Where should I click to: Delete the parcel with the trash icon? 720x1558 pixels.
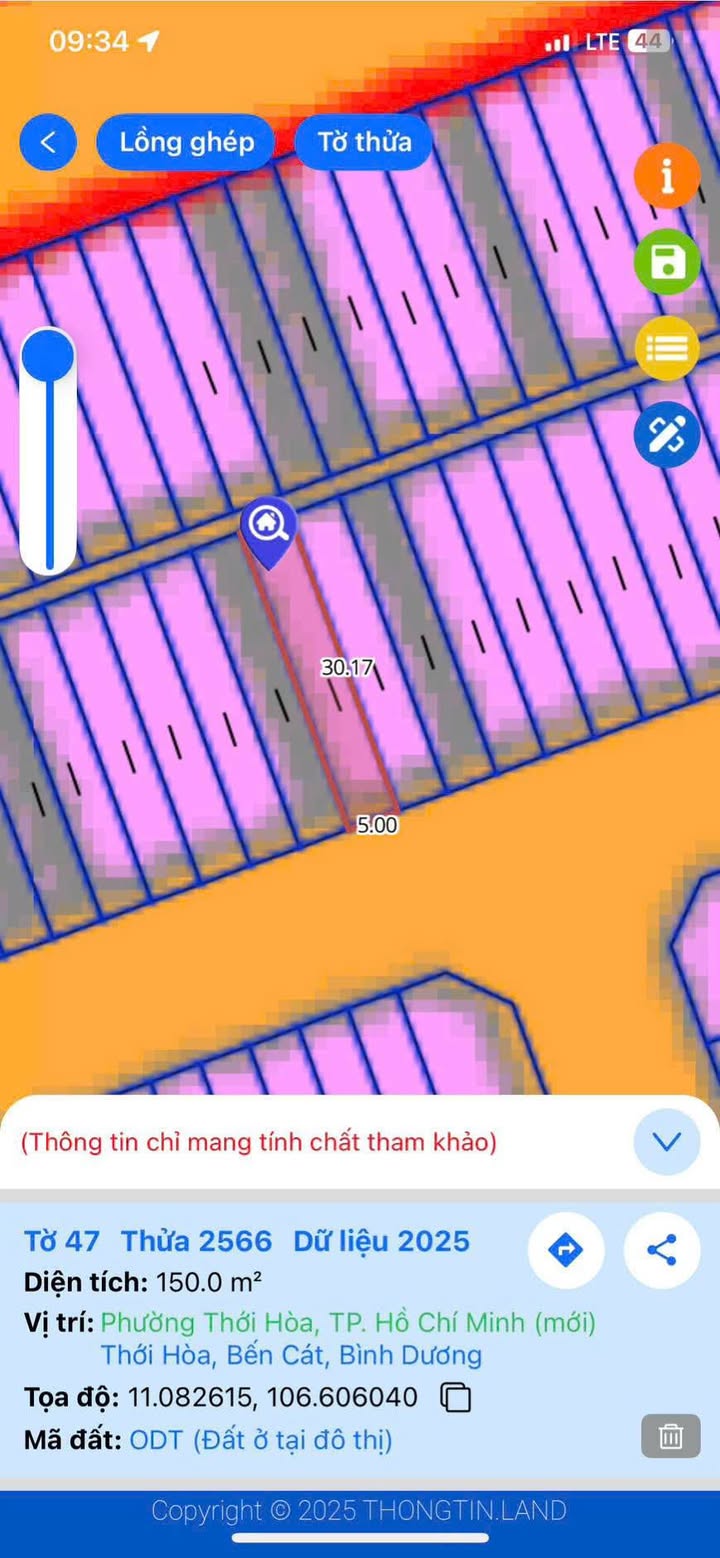coord(670,1437)
